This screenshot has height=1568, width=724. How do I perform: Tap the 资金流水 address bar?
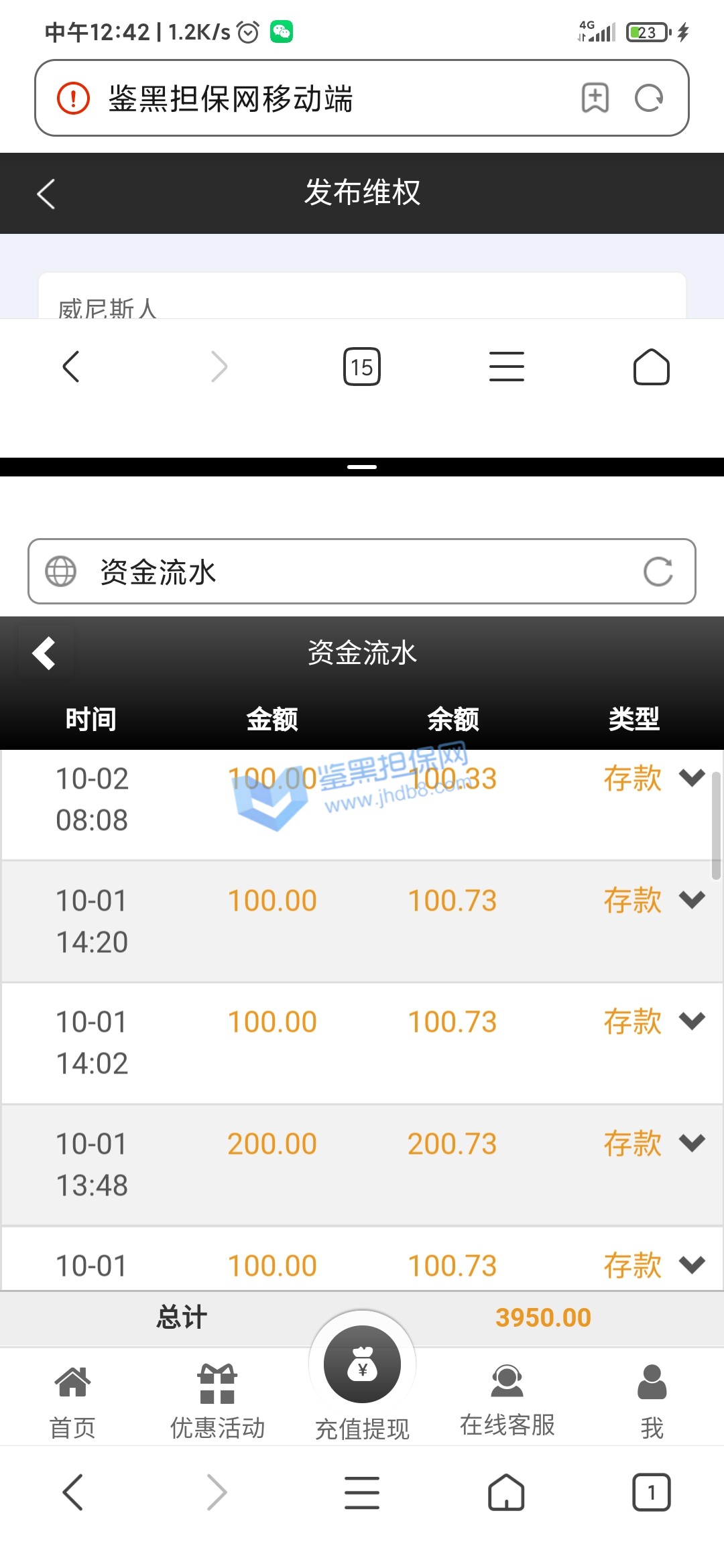point(335,572)
